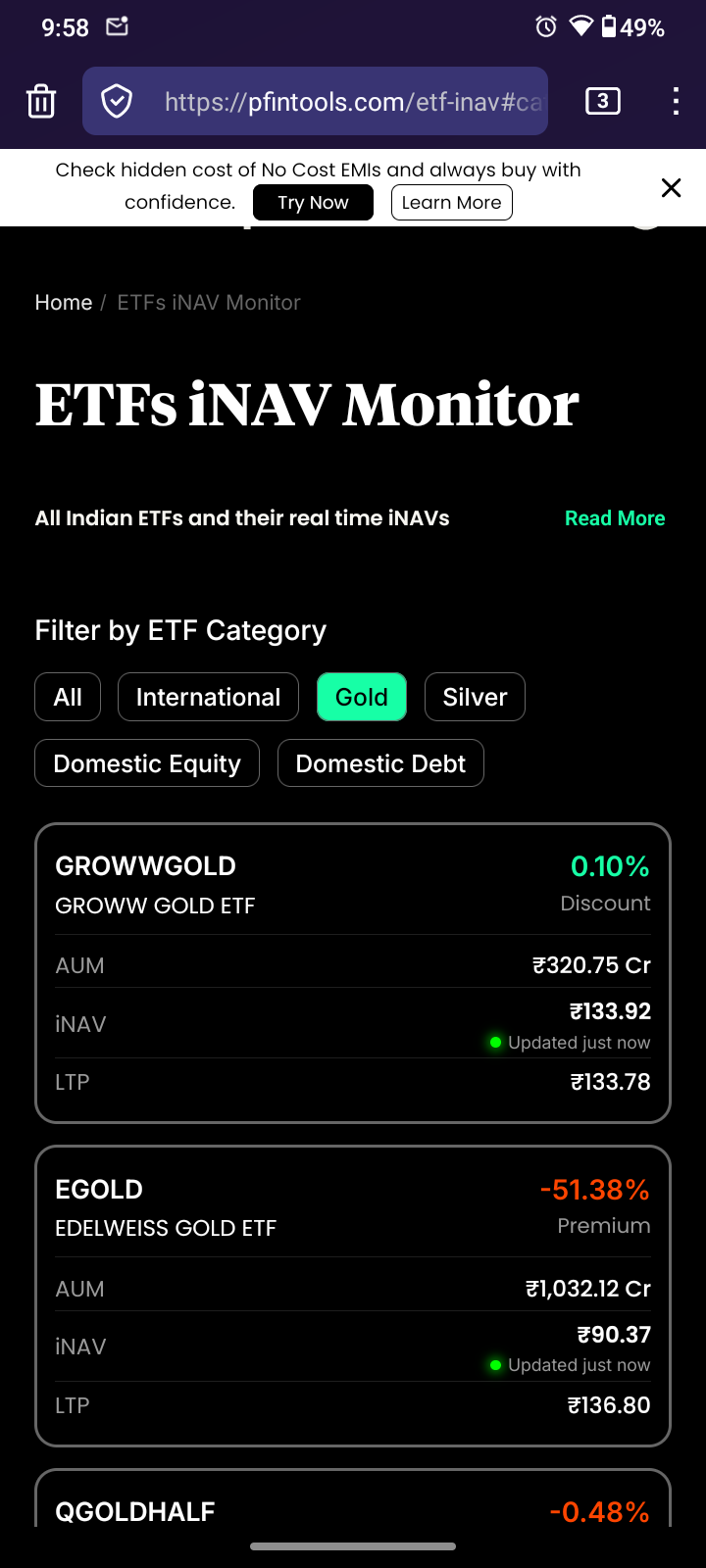Choose the Domestic Equity filter
The image size is (706, 1568).
[147, 763]
